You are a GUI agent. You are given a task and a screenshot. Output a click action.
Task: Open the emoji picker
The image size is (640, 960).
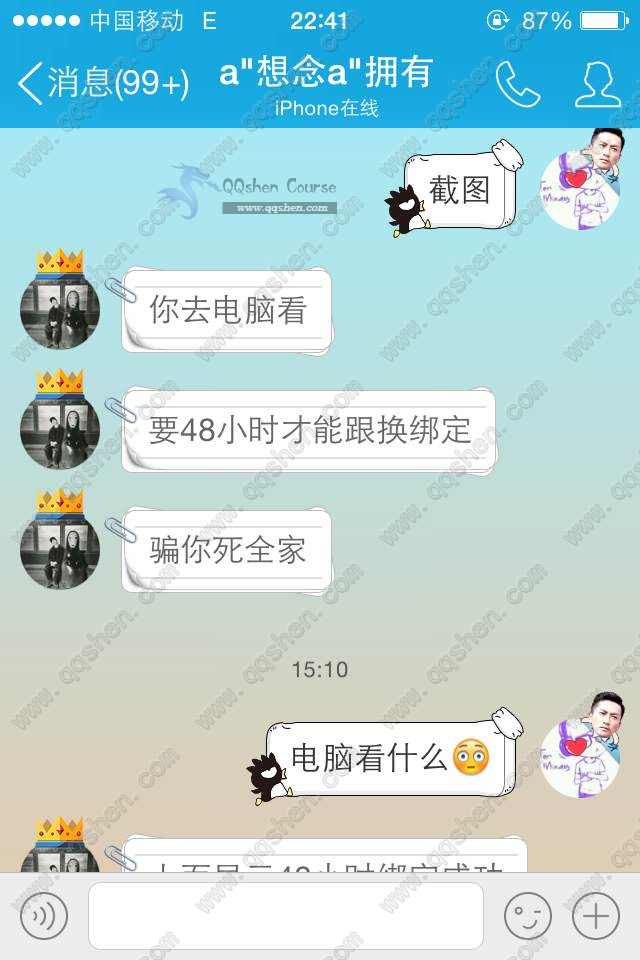tap(527, 916)
